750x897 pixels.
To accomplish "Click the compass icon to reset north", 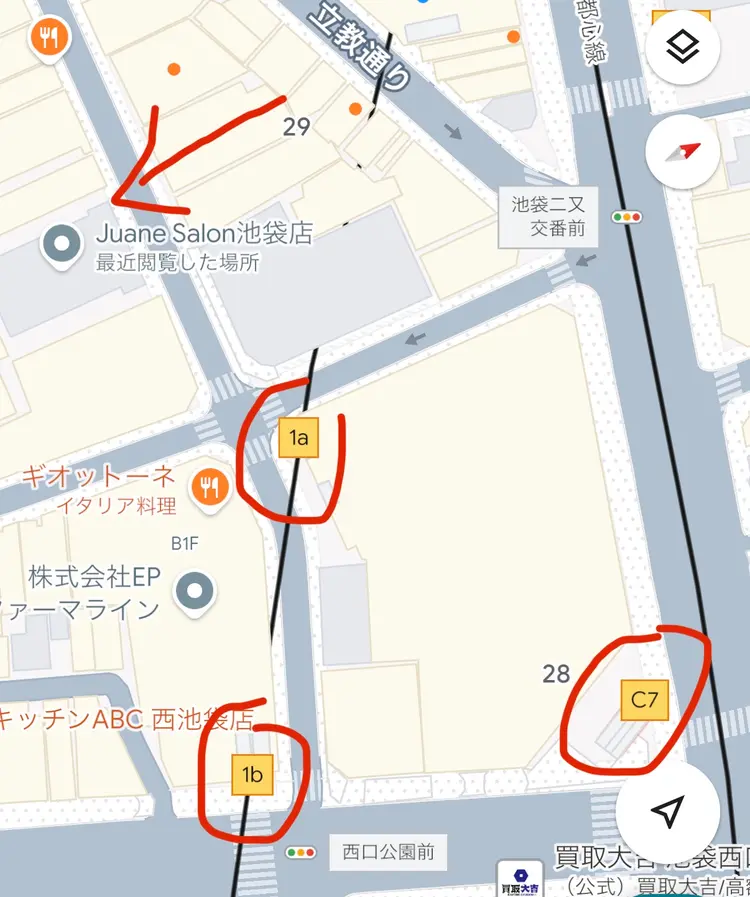I will (684, 152).
